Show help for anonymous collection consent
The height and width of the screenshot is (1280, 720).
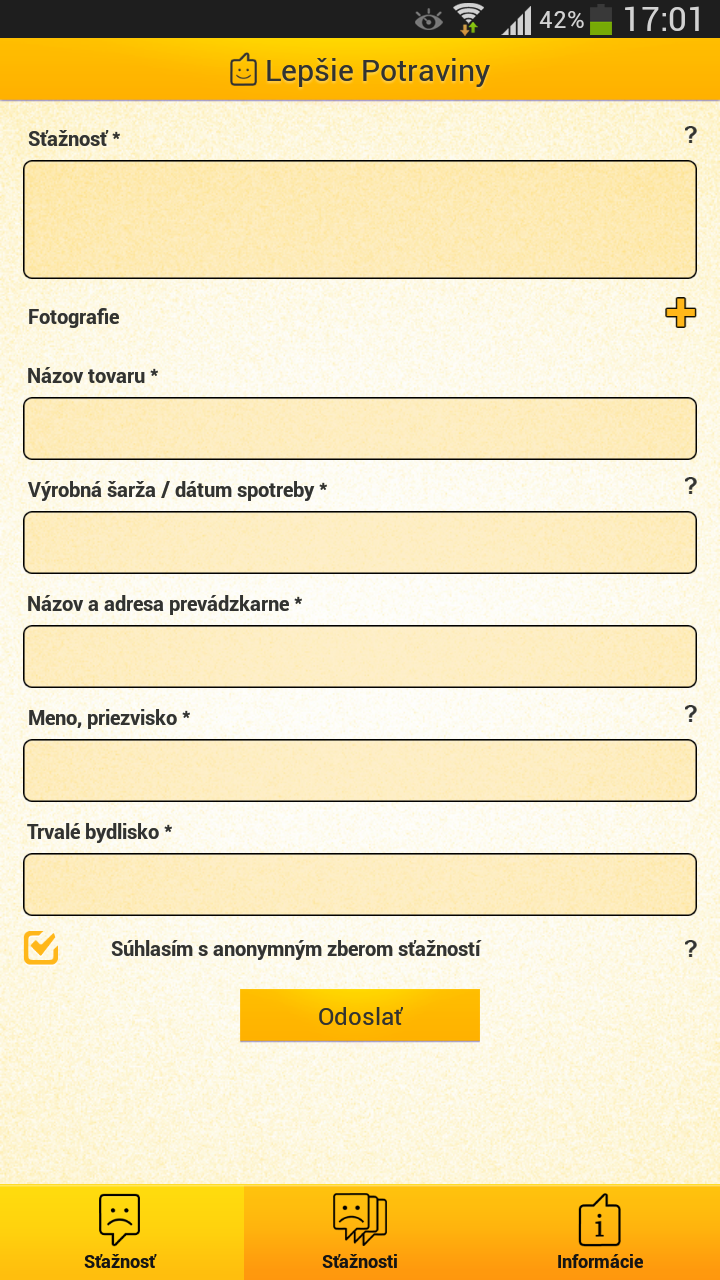point(690,949)
